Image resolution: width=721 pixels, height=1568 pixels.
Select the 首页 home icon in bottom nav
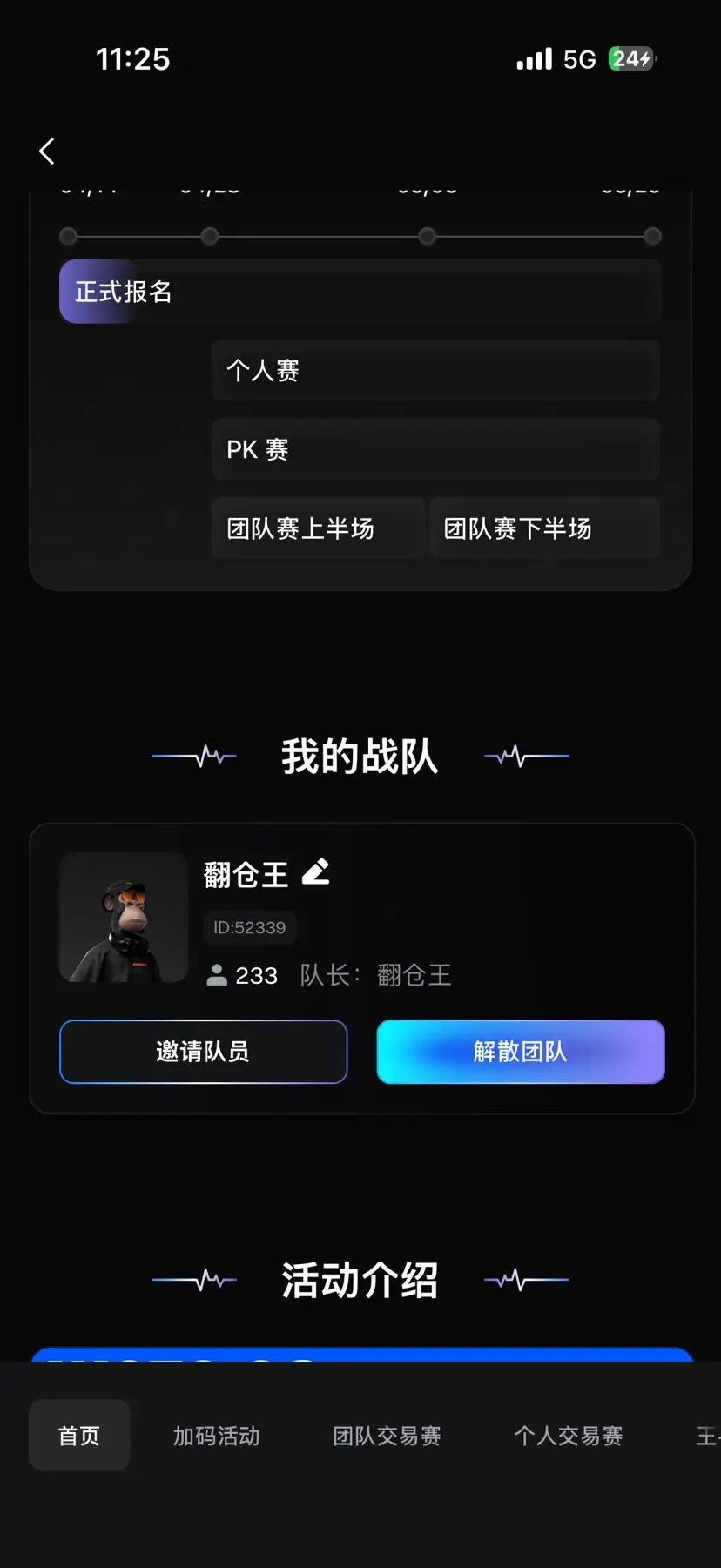[78, 1436]
